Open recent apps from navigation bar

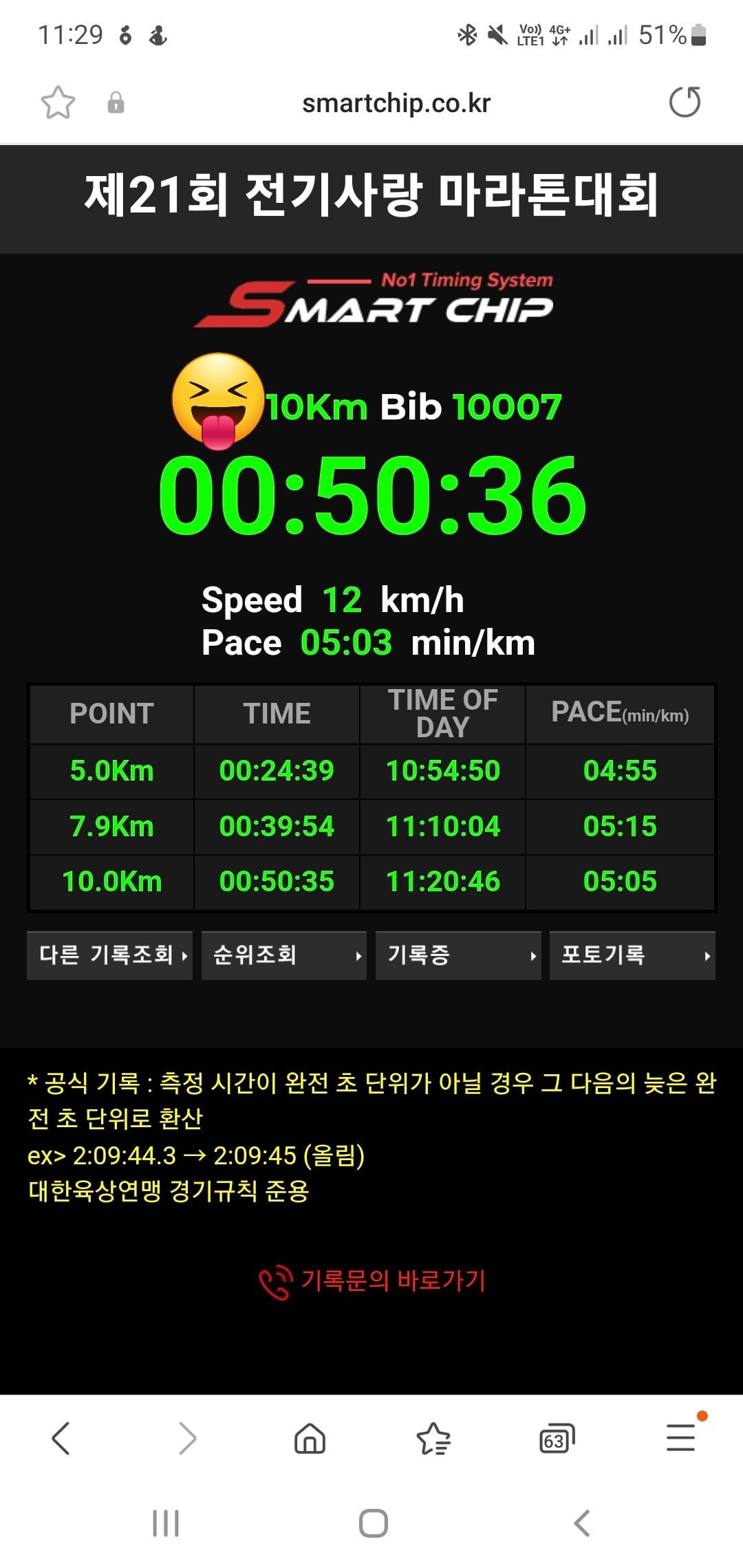click(x=166, y=1523)
